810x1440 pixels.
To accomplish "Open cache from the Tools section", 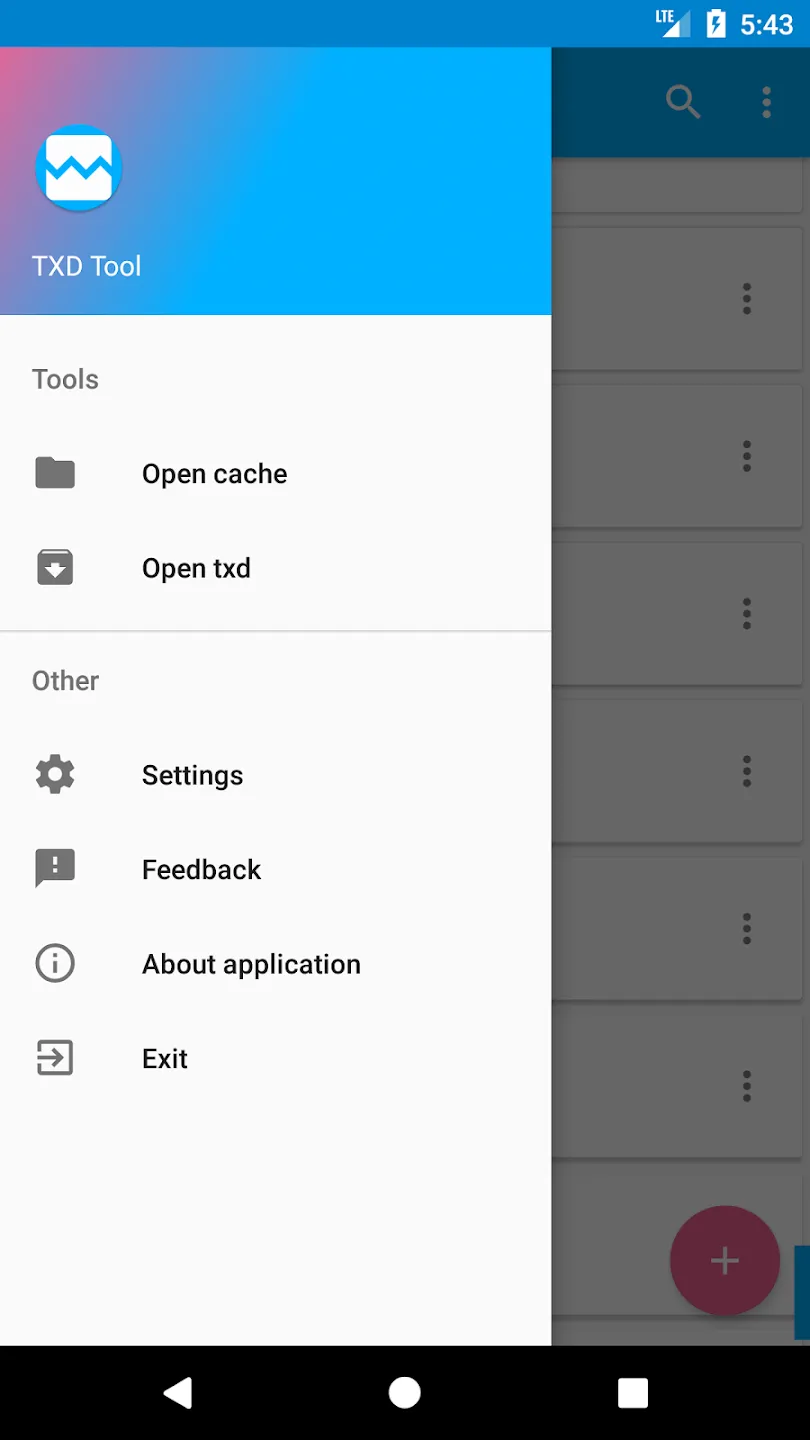I will click(275, 473).
